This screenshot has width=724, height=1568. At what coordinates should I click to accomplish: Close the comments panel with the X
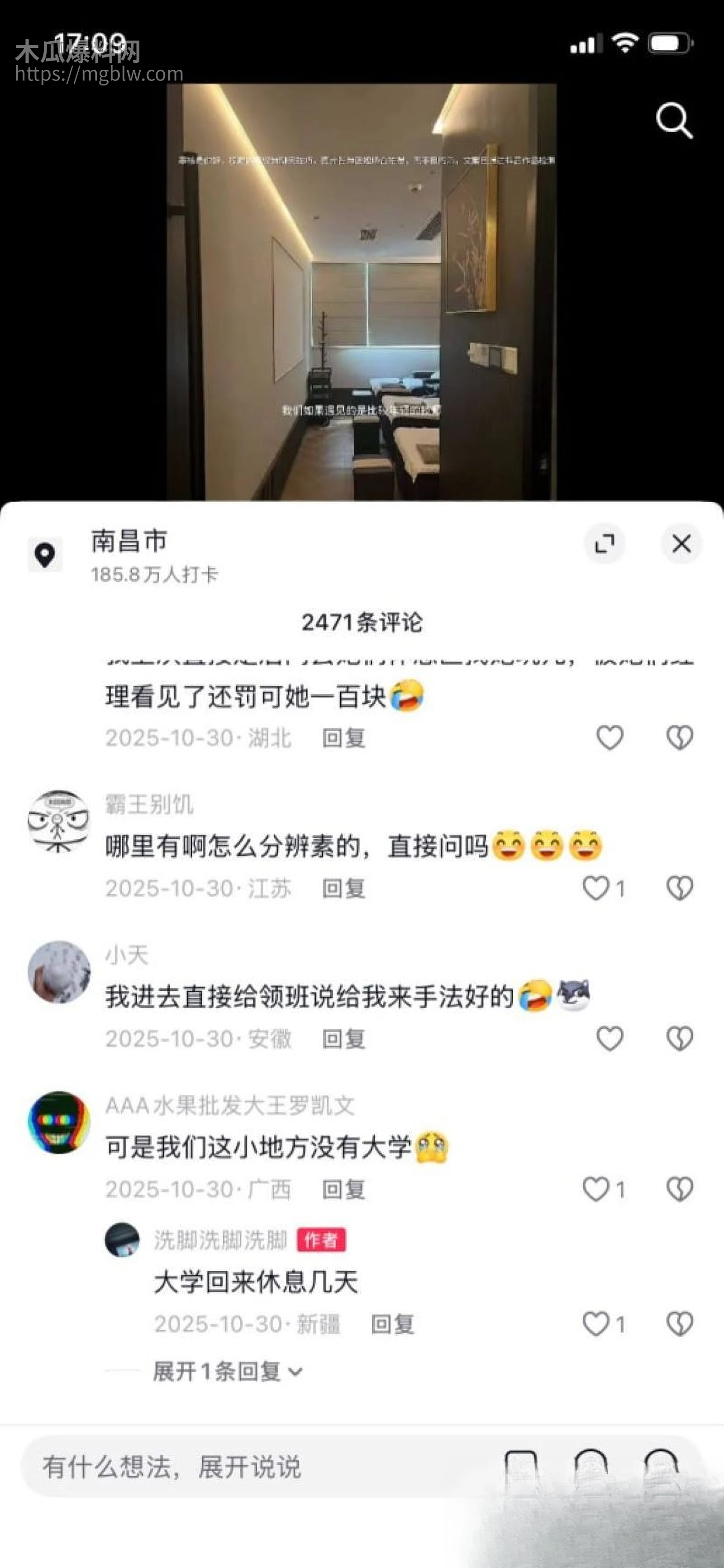pyautogui.click(x=682, y=545)
